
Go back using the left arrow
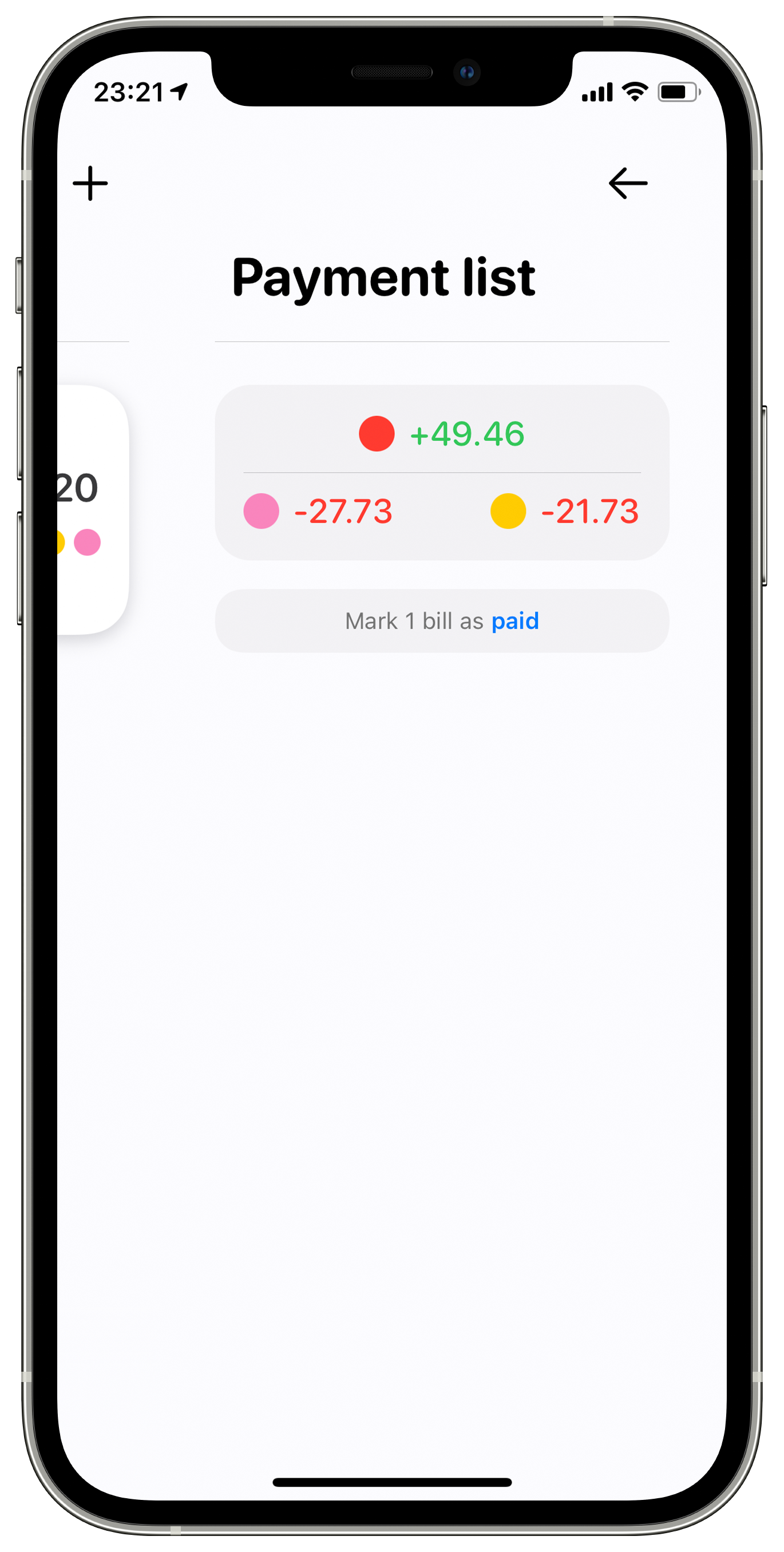click(627, 183)
